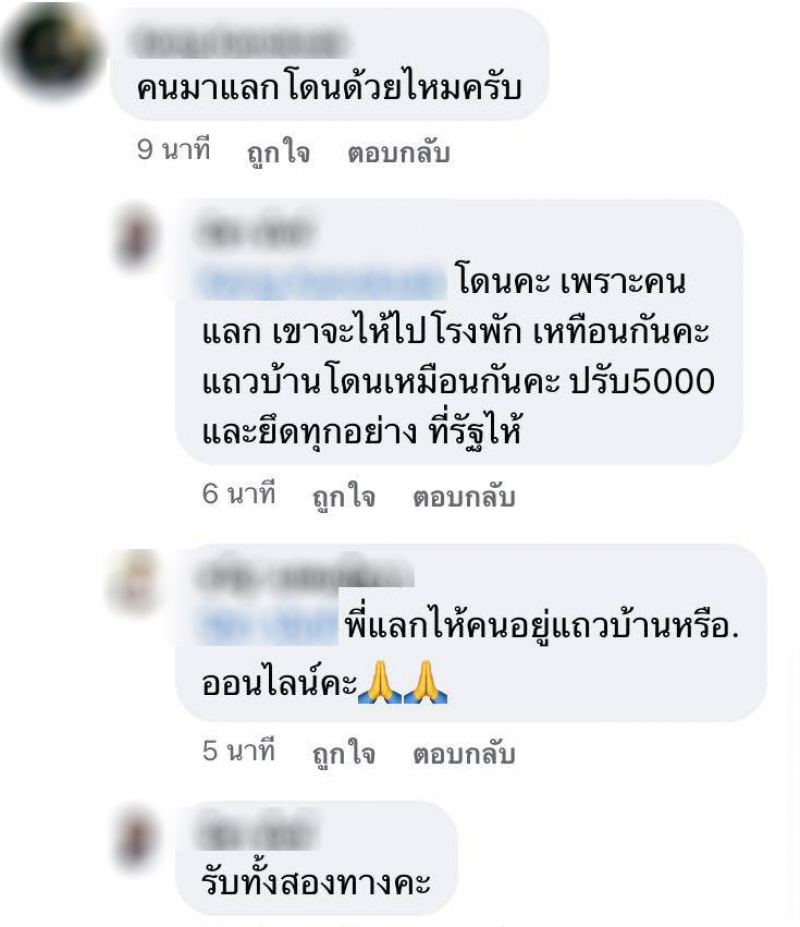Tap ถูกใจ under the ปรับ5000 comment

pos(343,496)
